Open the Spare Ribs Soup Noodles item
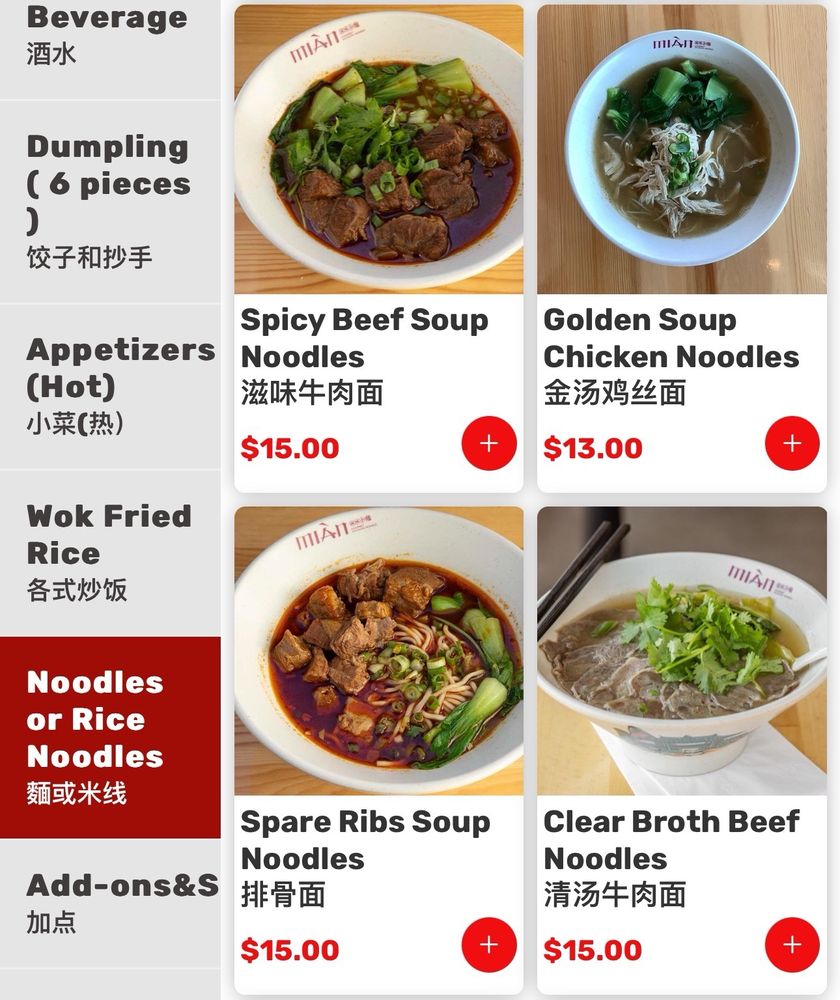The height and width of the screenshot is (1000, 840). [378, 652]
